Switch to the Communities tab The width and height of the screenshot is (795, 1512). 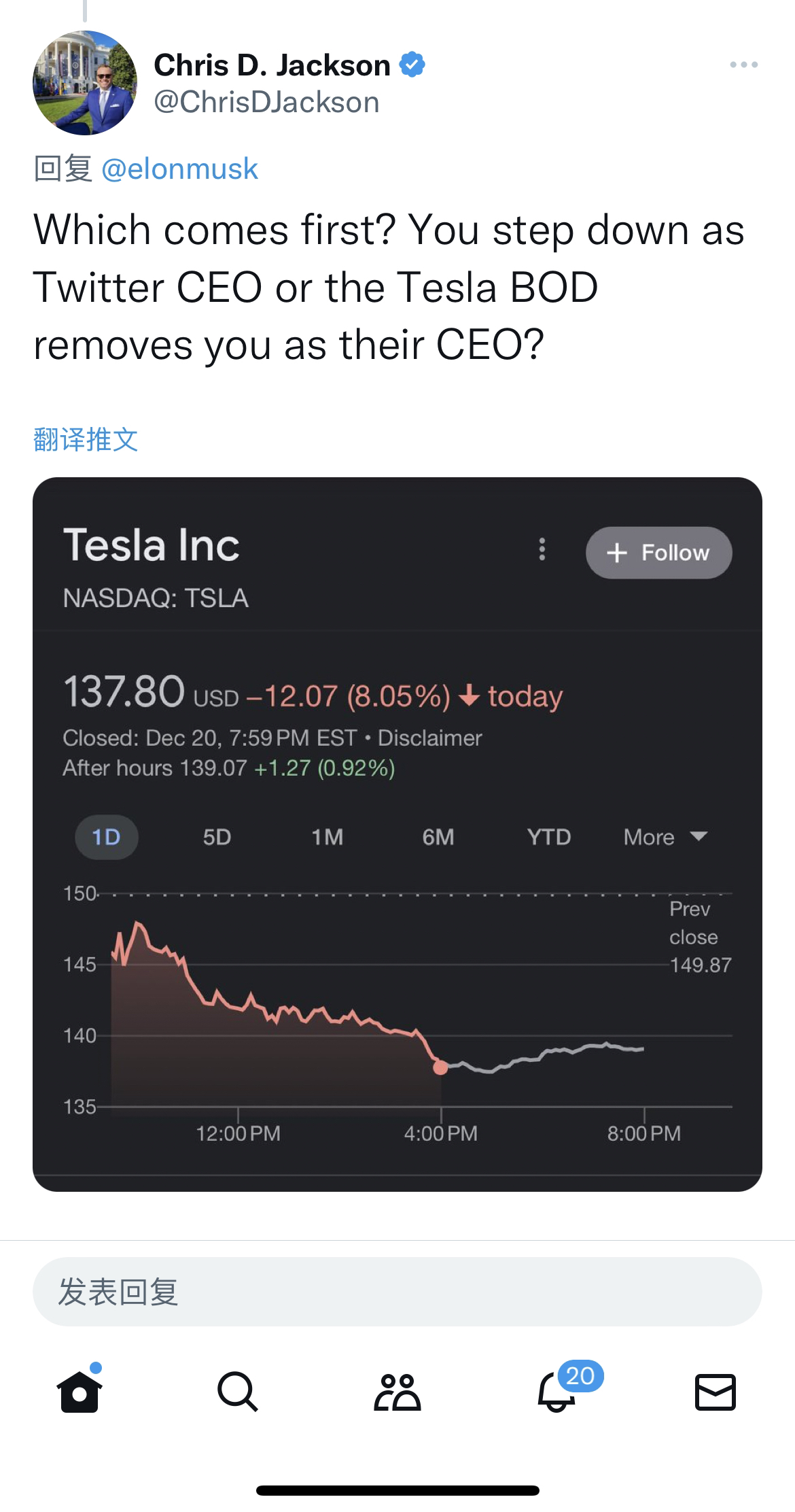(397, 1392)
